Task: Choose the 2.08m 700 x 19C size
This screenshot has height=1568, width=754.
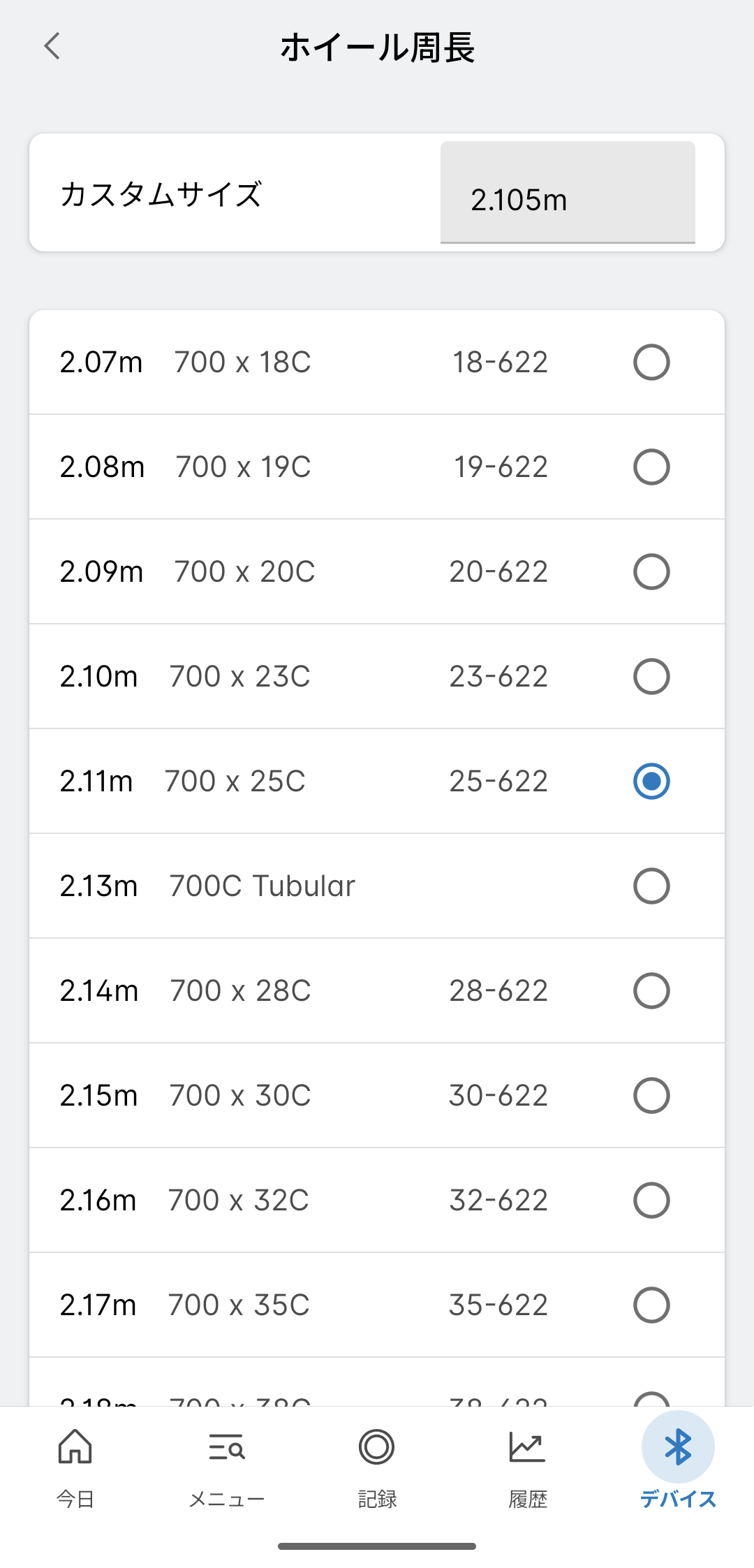Action: [377, 467]
